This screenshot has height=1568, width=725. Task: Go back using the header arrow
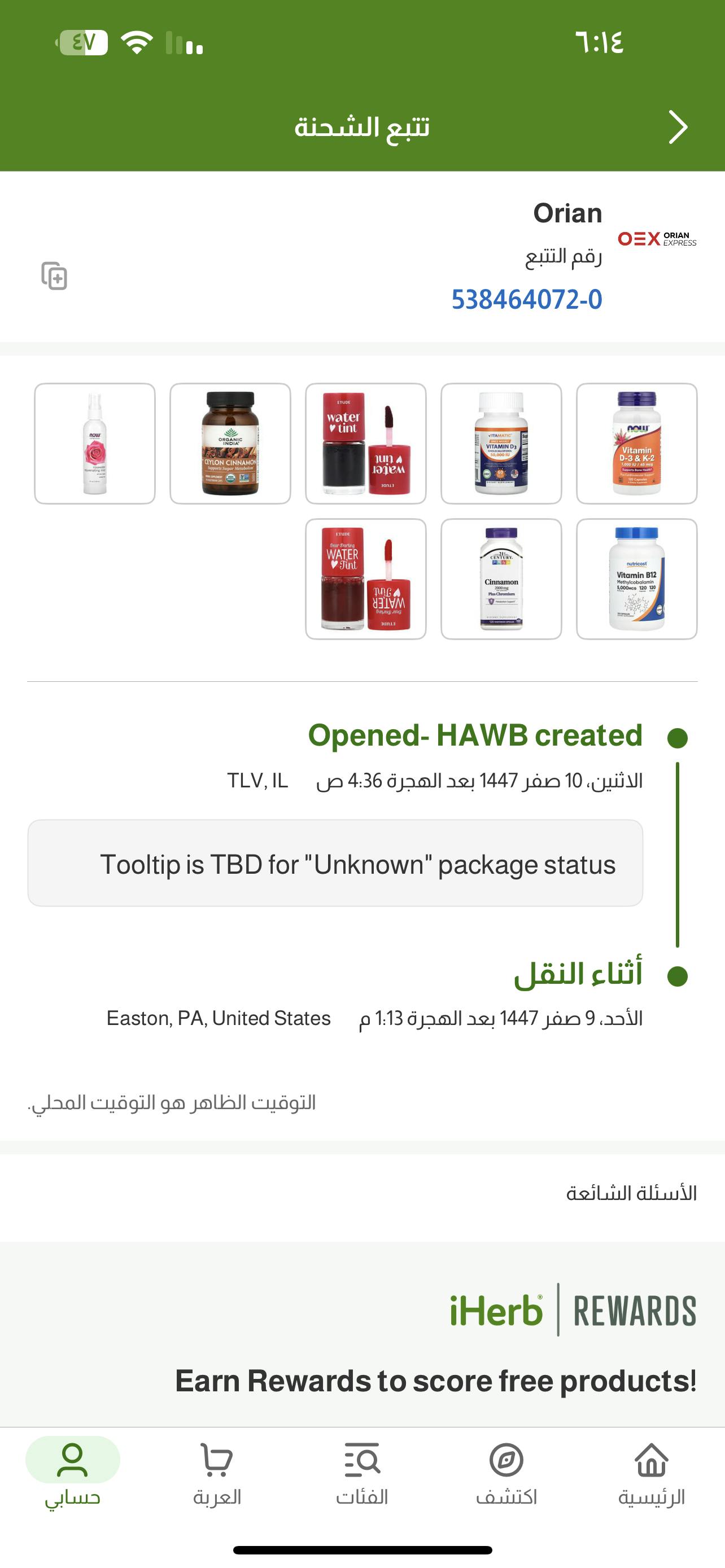[678, 126]
